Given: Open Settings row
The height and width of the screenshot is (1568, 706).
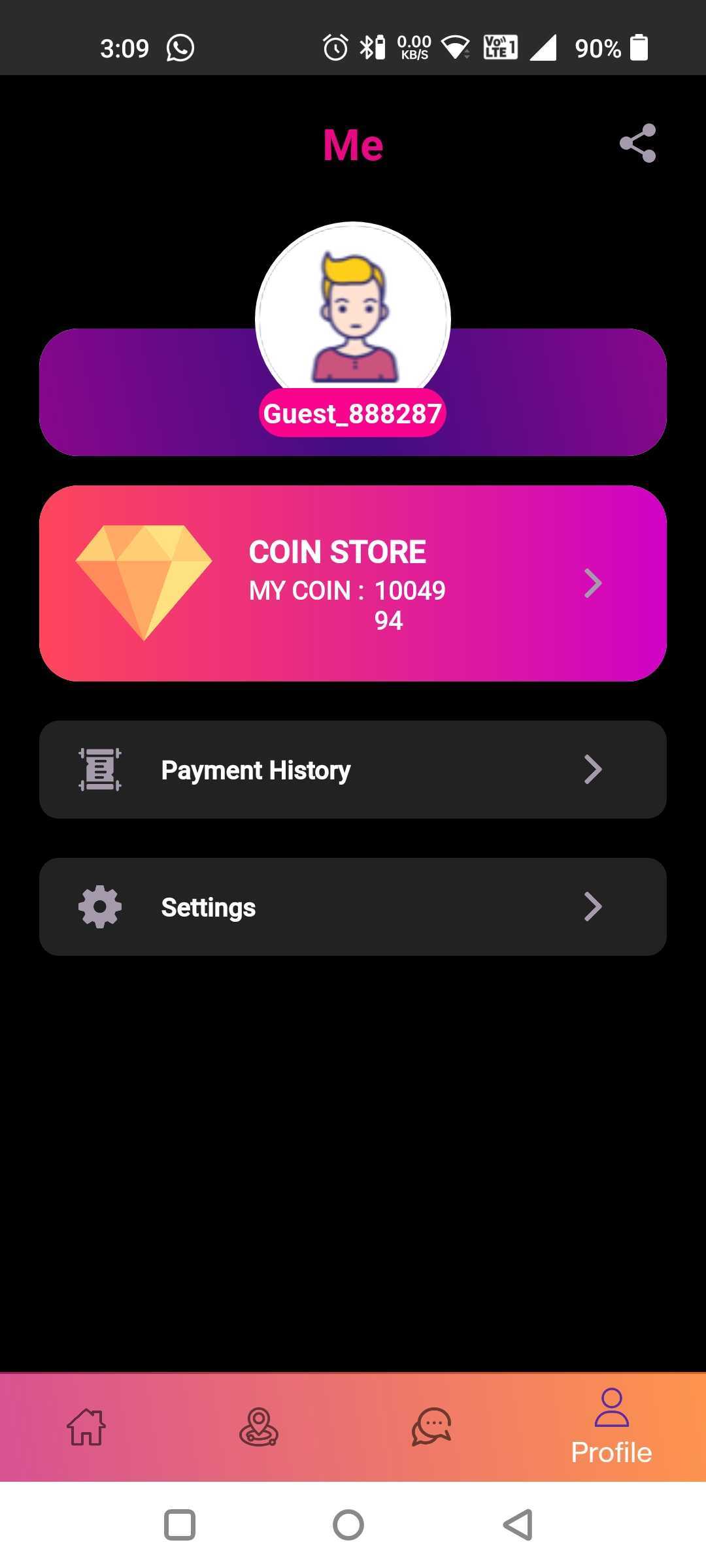Looking at the screenshot, I should [x=353, y=907].
